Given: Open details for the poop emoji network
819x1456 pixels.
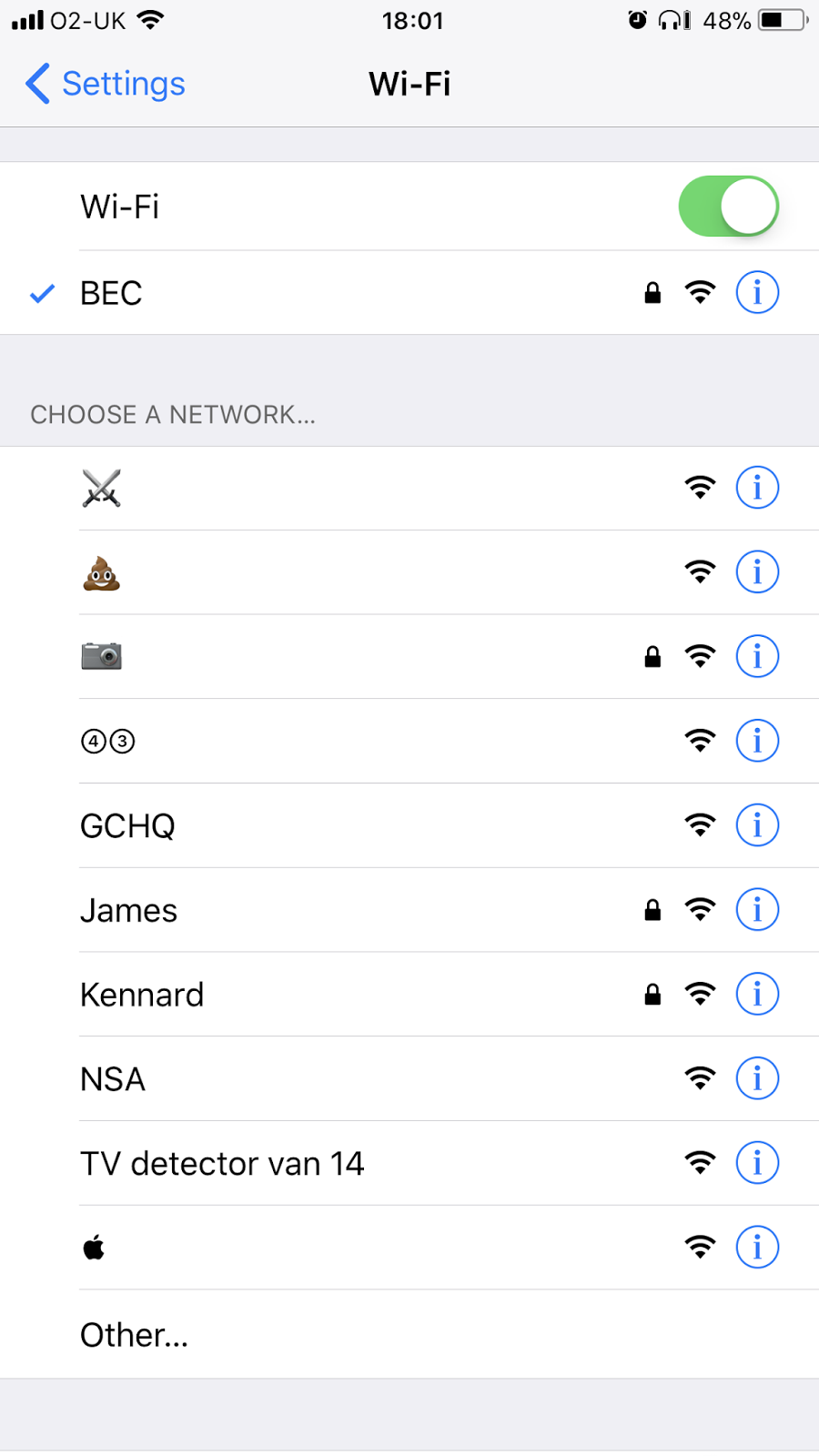Looking at the screenshot, I should click(x=757, y=571).
